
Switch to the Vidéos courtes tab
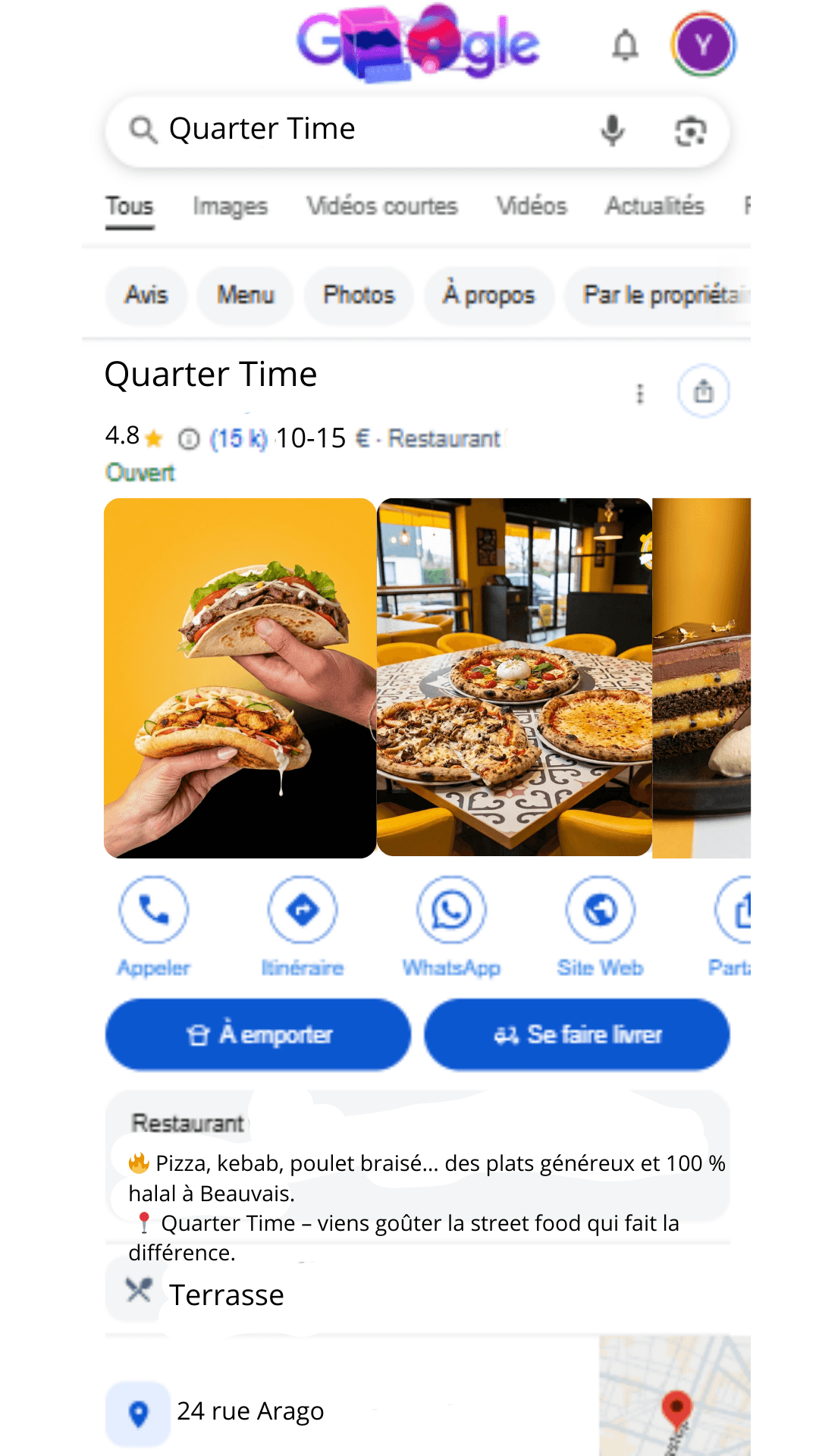point(381,206)
